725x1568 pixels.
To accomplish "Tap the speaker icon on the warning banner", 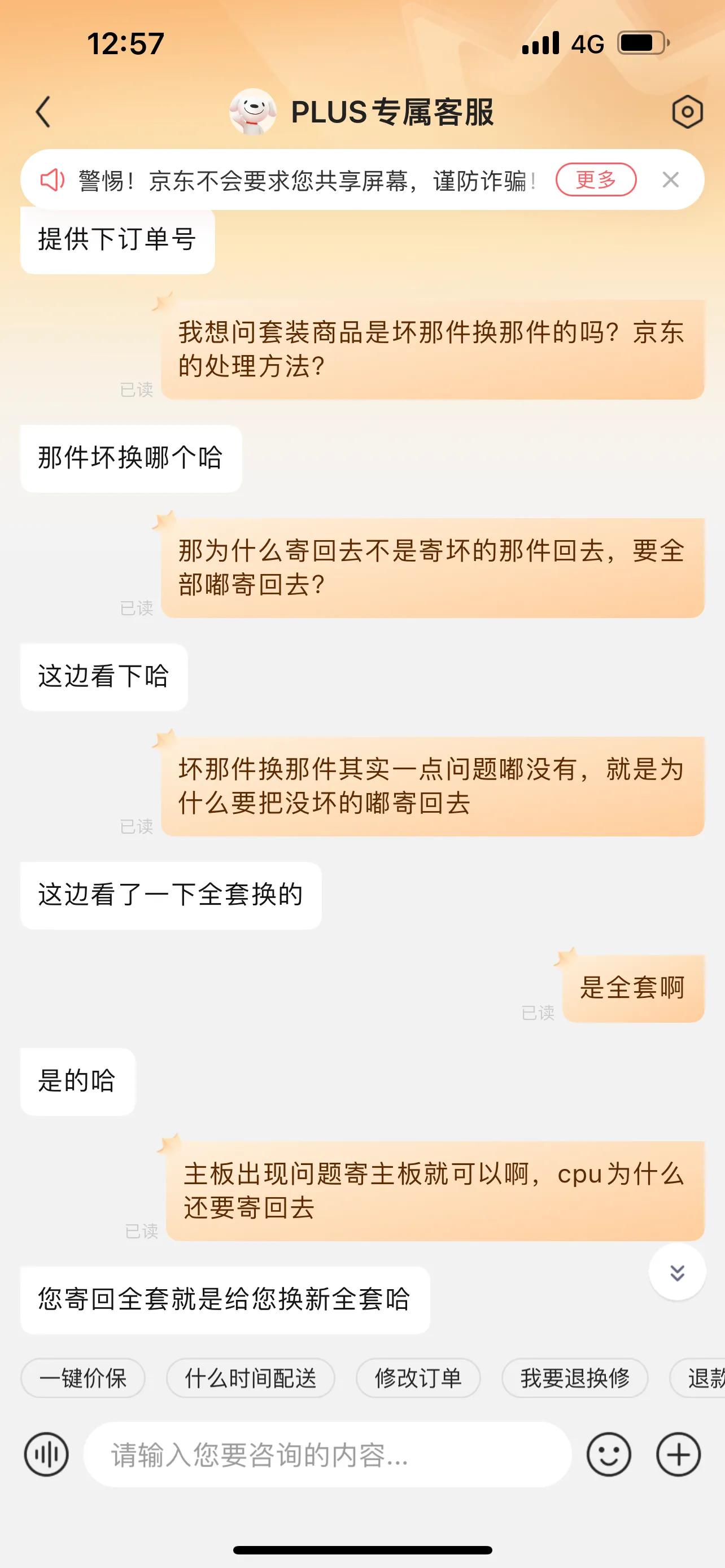I will coord(54,179).
